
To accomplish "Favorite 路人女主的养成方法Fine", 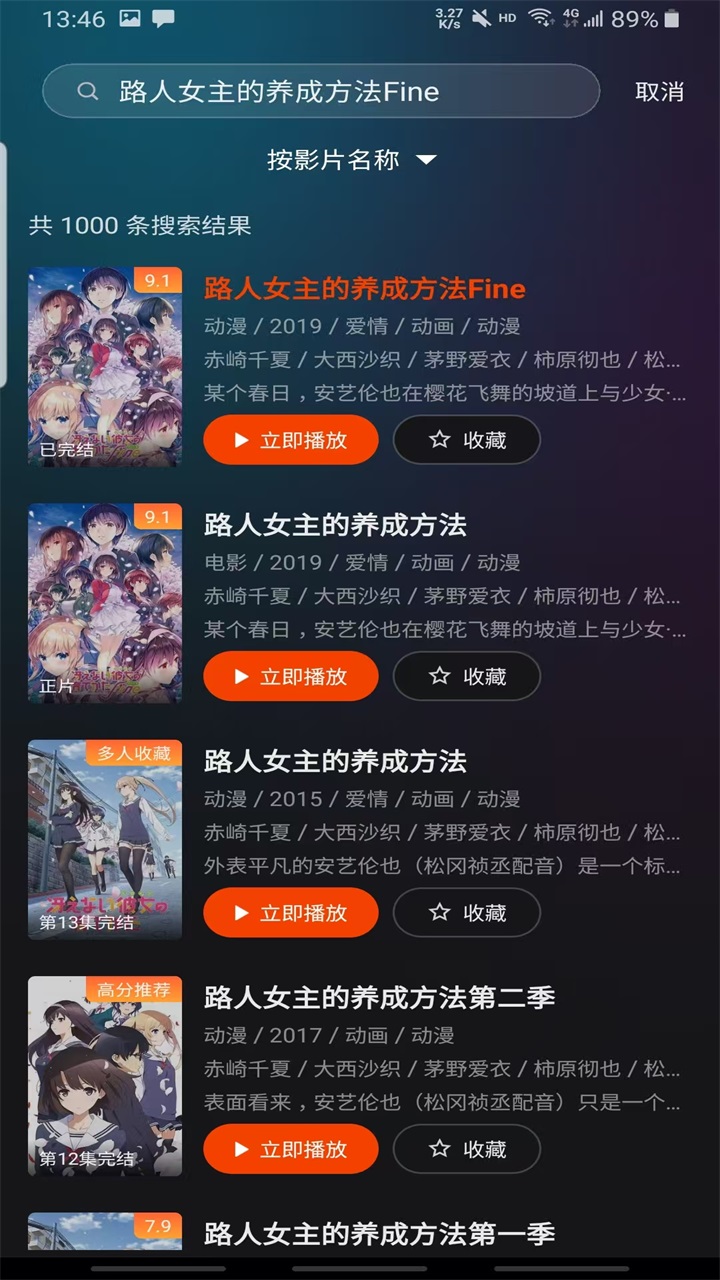I will pyautogui.click(x=466, y=439).
